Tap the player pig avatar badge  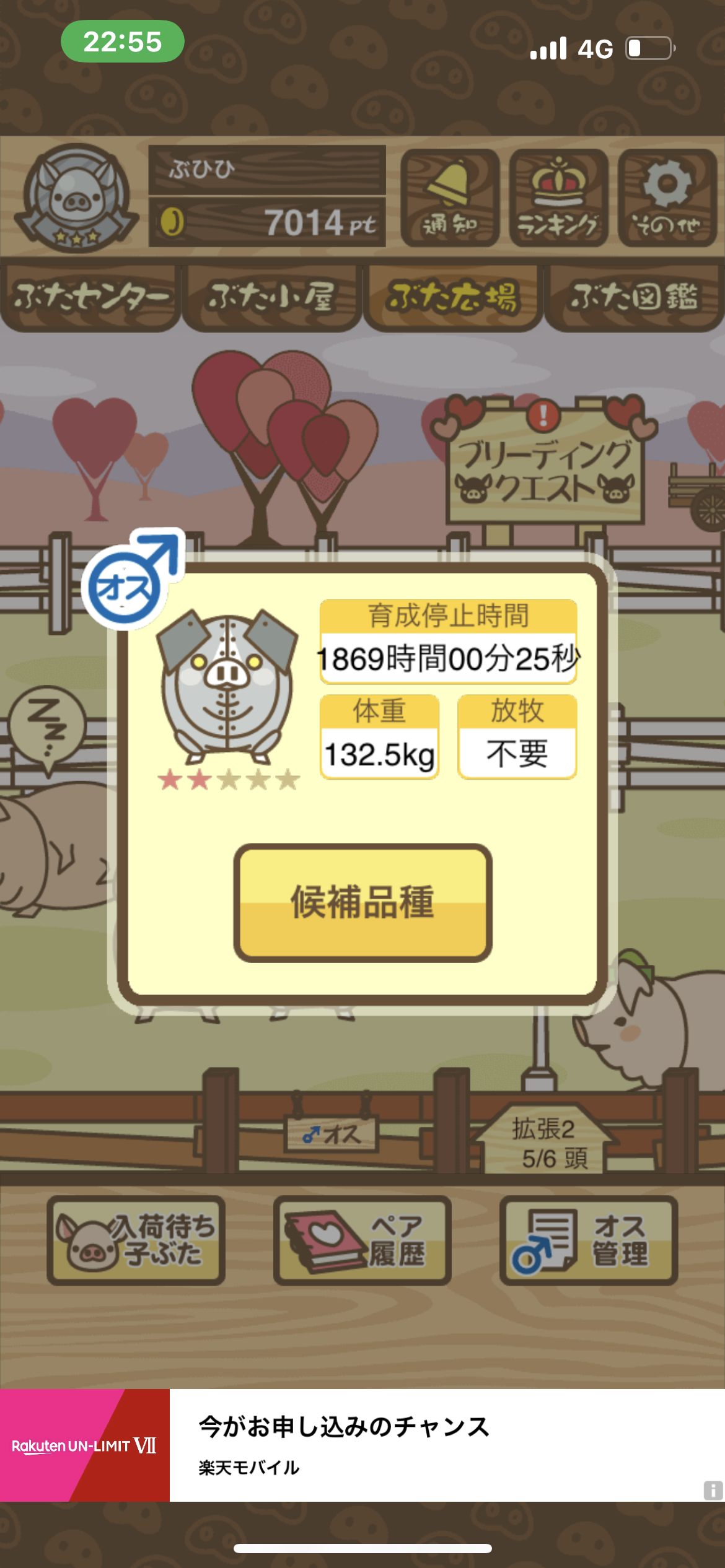click(77, 198)
